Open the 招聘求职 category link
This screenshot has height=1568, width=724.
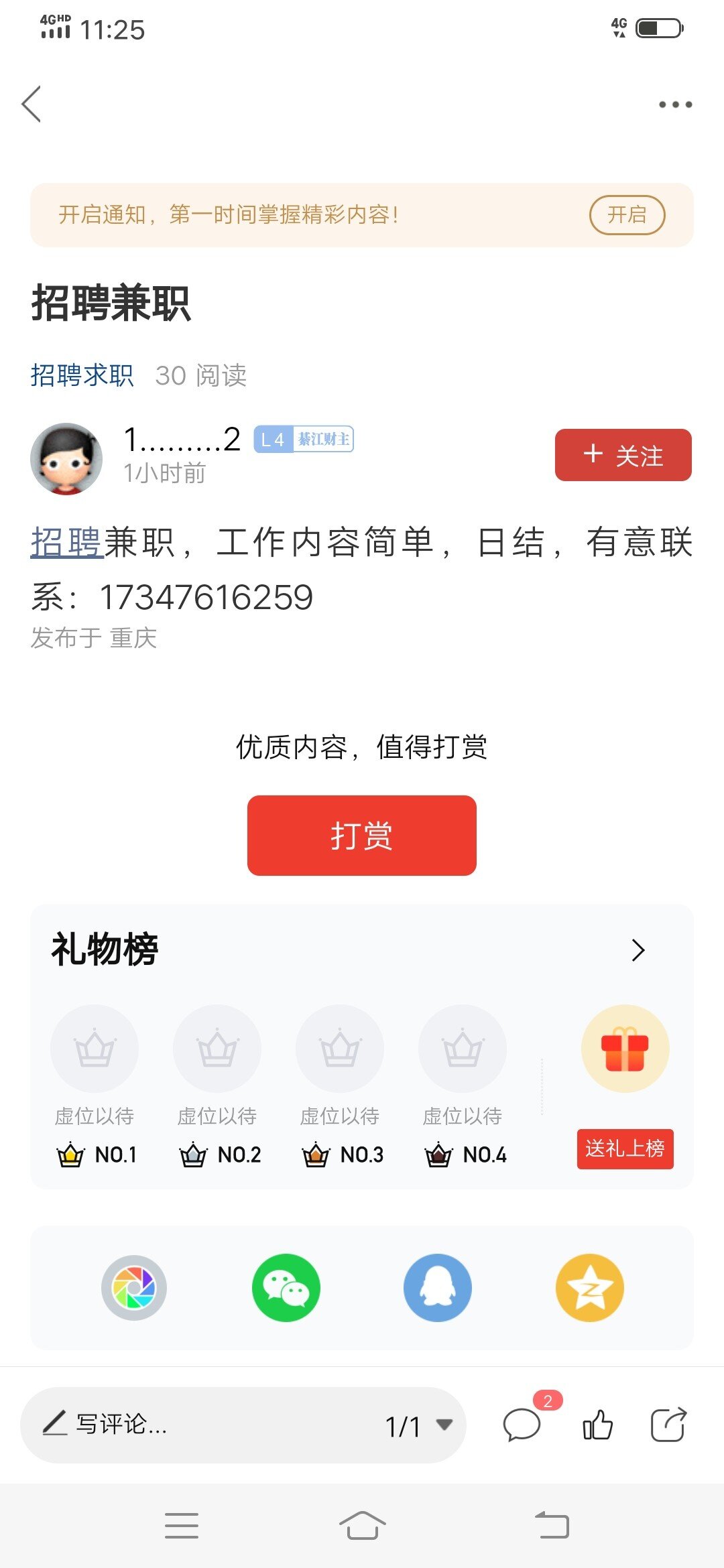click(82, 375)
